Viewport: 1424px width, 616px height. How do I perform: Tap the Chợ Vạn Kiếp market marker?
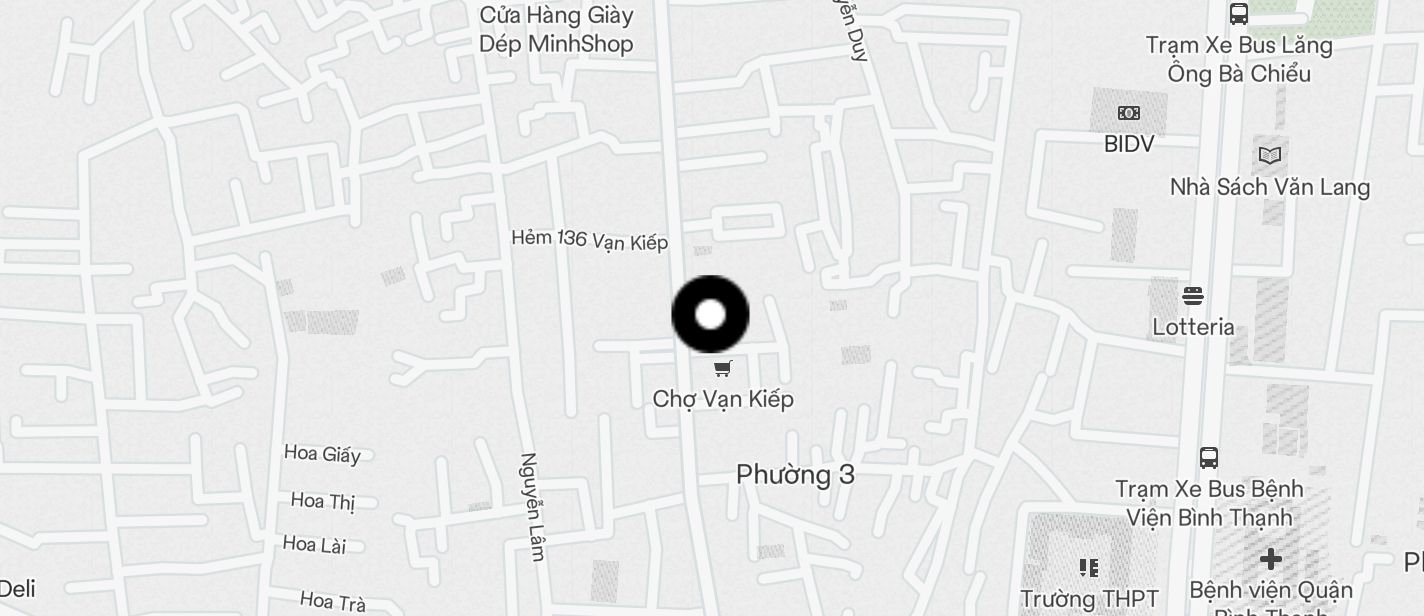point(723,369)
